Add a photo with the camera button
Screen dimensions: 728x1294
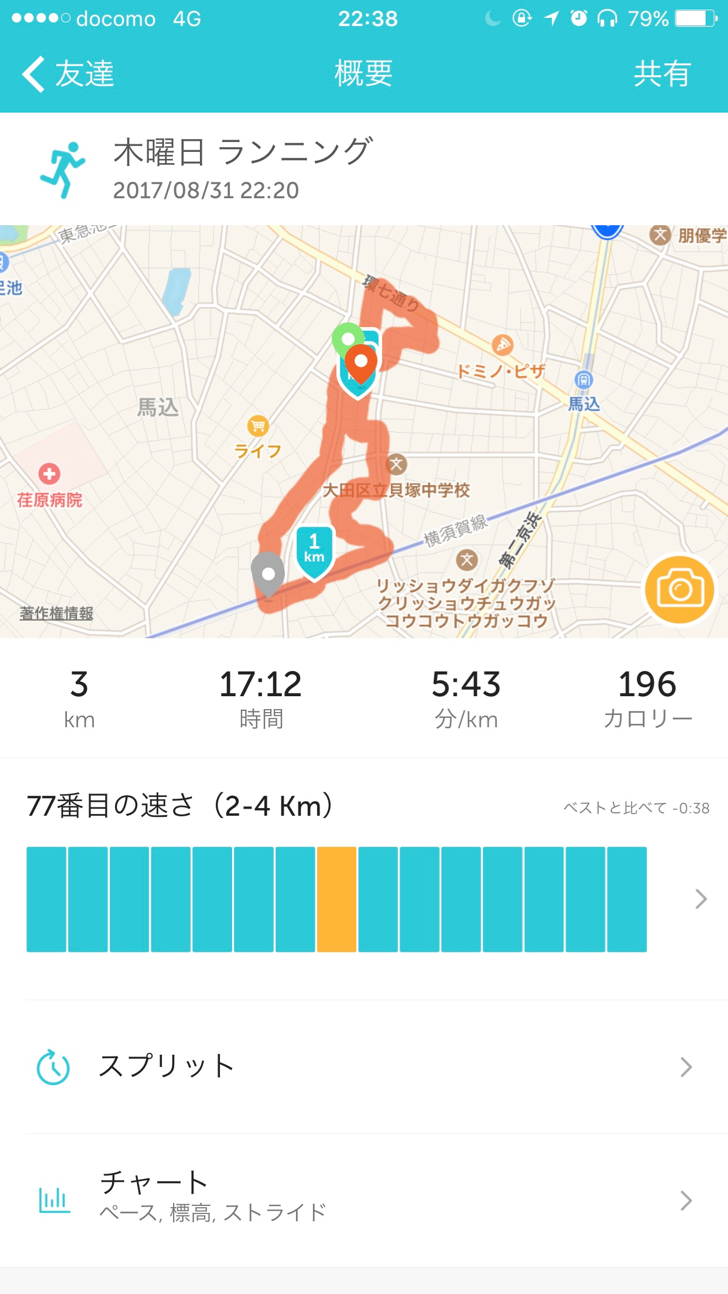(680, 590)
